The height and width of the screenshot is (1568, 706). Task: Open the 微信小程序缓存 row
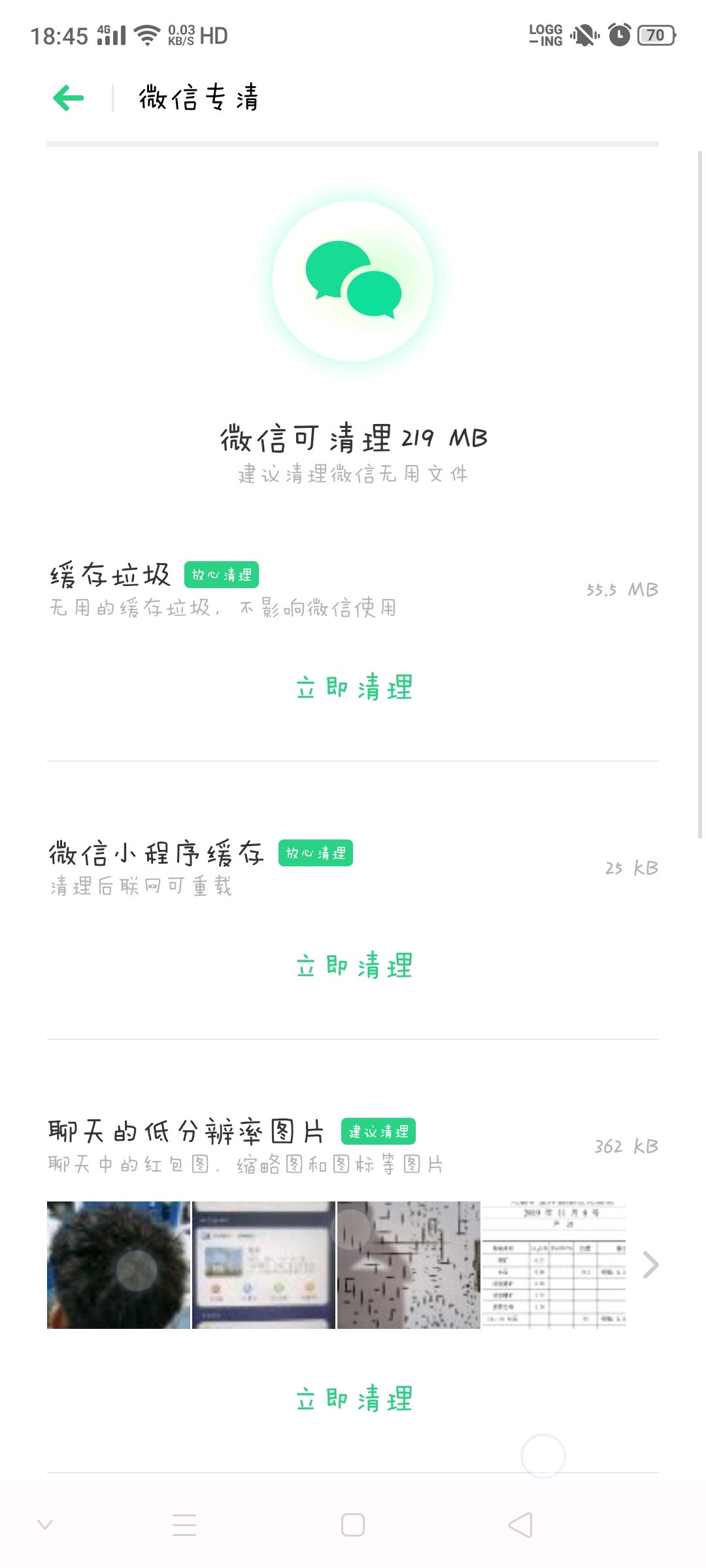click(353, 868)
